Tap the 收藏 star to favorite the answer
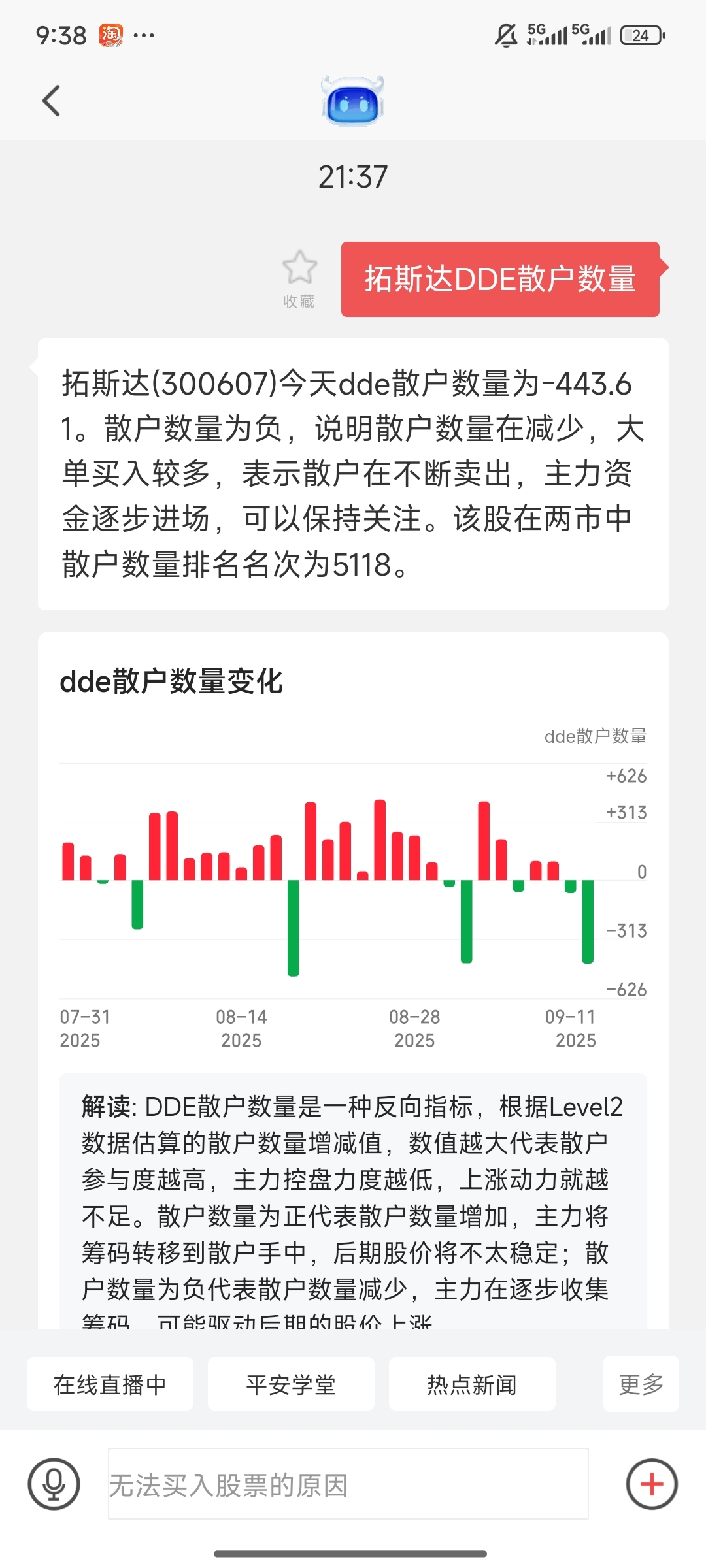This screenshot has height=1568, width=706. [x=299, y=279]
